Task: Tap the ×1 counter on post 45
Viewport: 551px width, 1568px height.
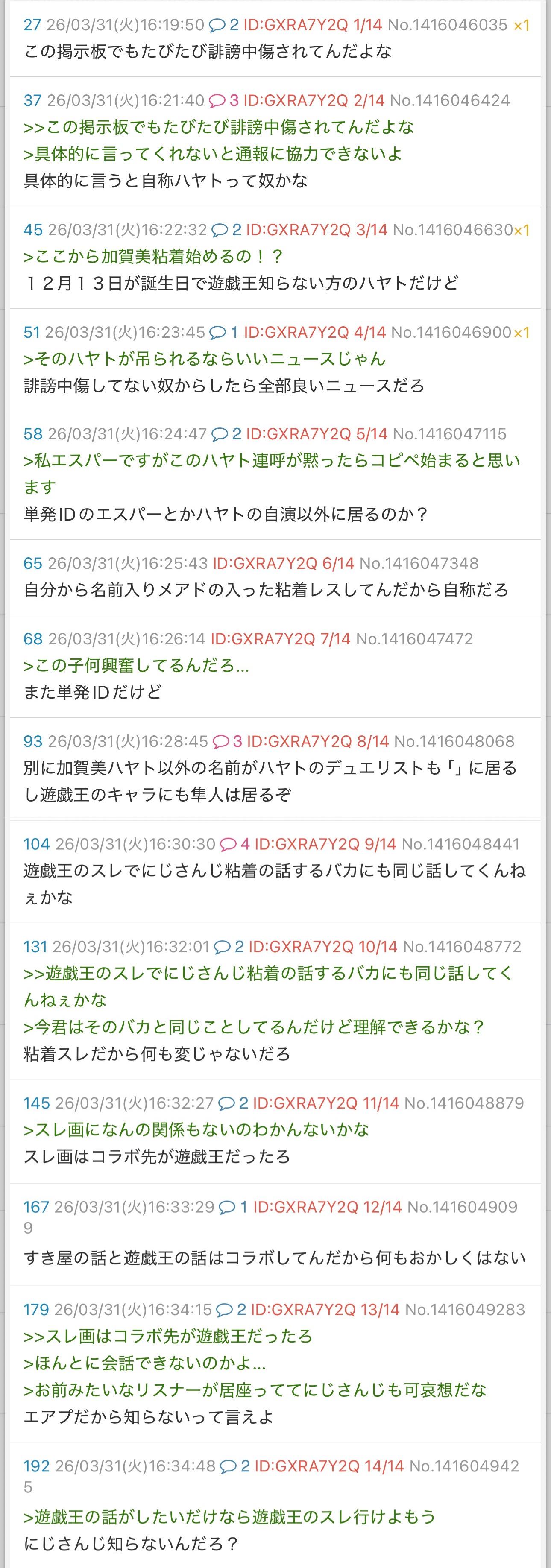Action: 522,230
